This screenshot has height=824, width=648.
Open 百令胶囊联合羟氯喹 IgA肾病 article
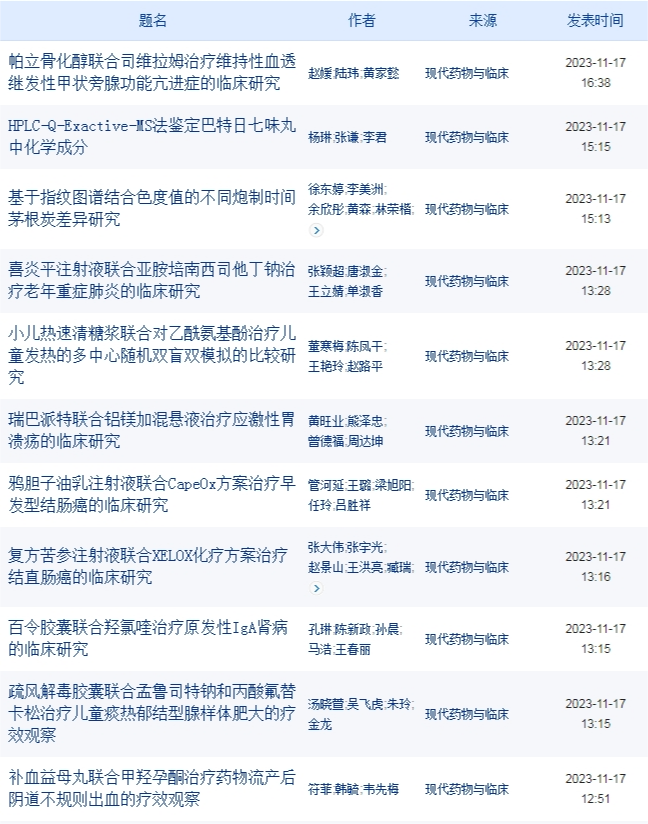(152, 638)
